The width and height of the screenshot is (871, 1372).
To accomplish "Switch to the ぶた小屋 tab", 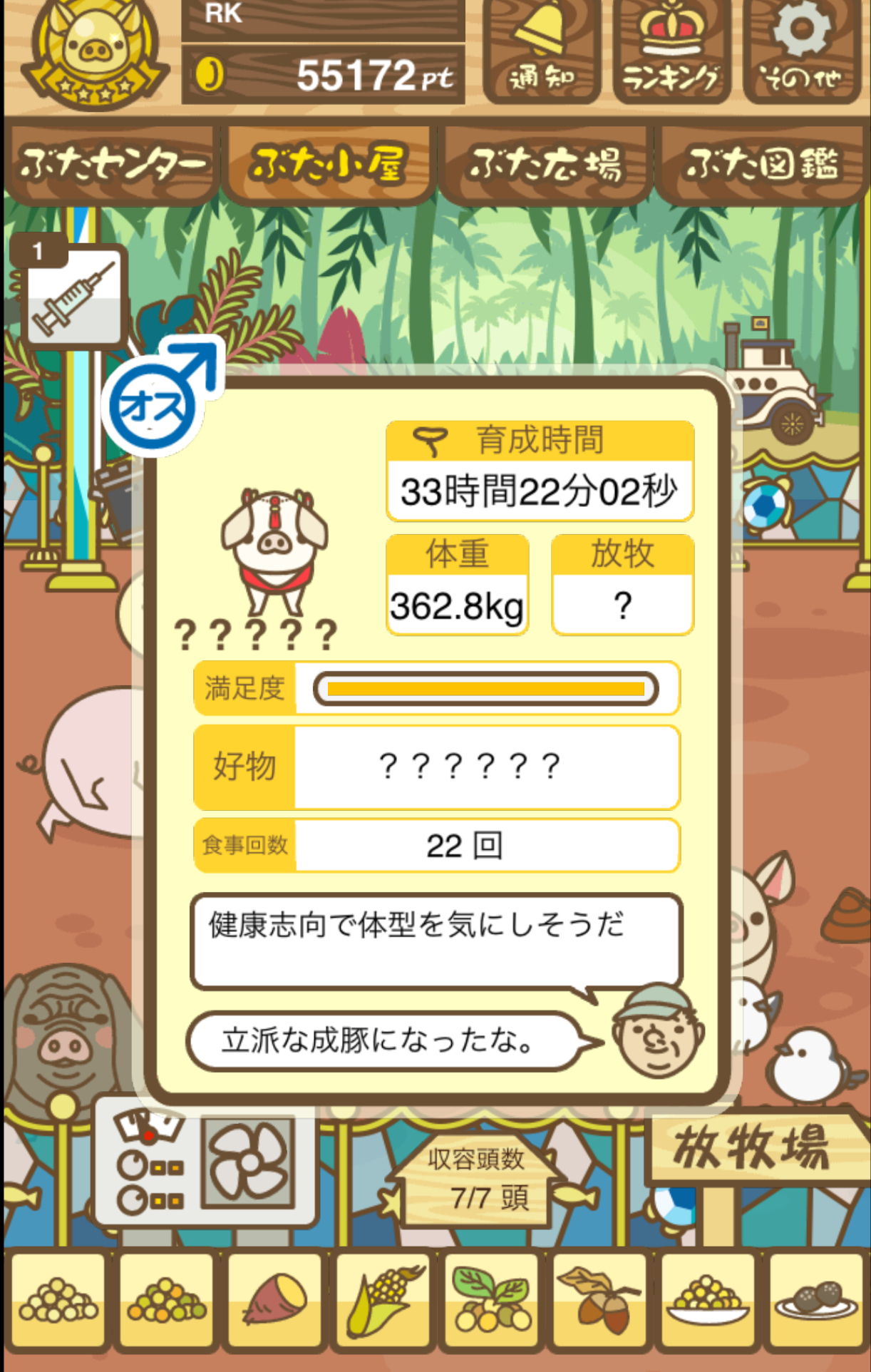I will point(329,164).
